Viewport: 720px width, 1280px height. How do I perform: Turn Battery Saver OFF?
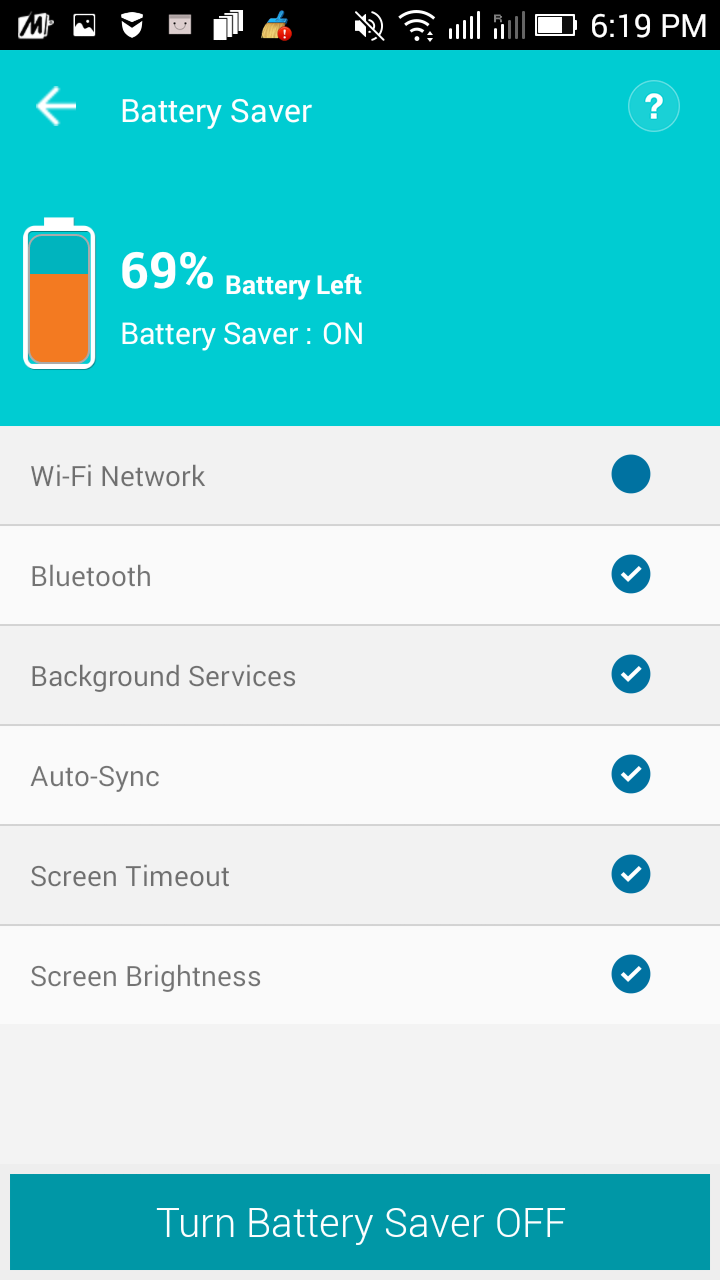[x=360, y=1222]
